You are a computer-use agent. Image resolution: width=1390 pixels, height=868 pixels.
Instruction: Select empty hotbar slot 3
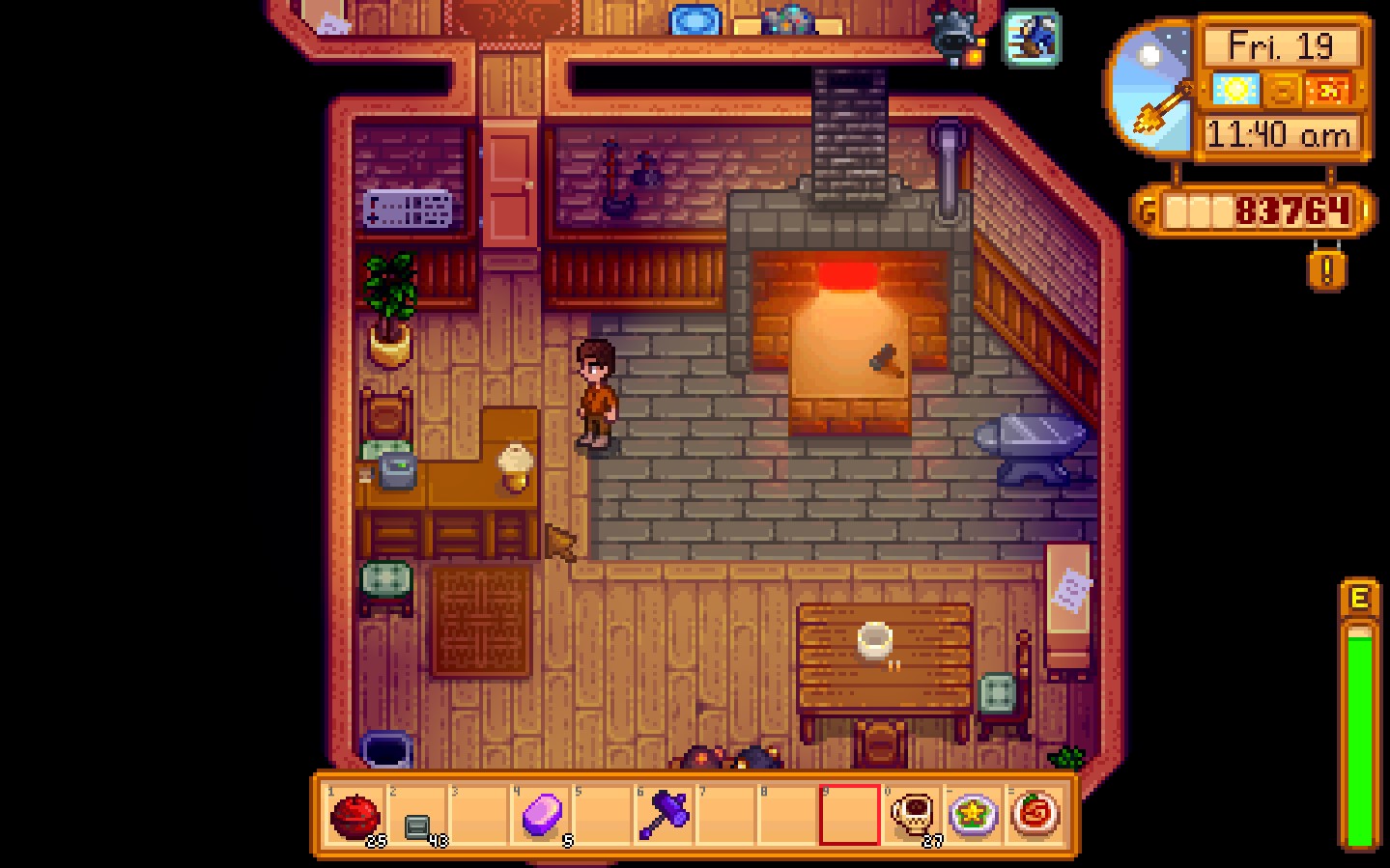tap(479, 816)
